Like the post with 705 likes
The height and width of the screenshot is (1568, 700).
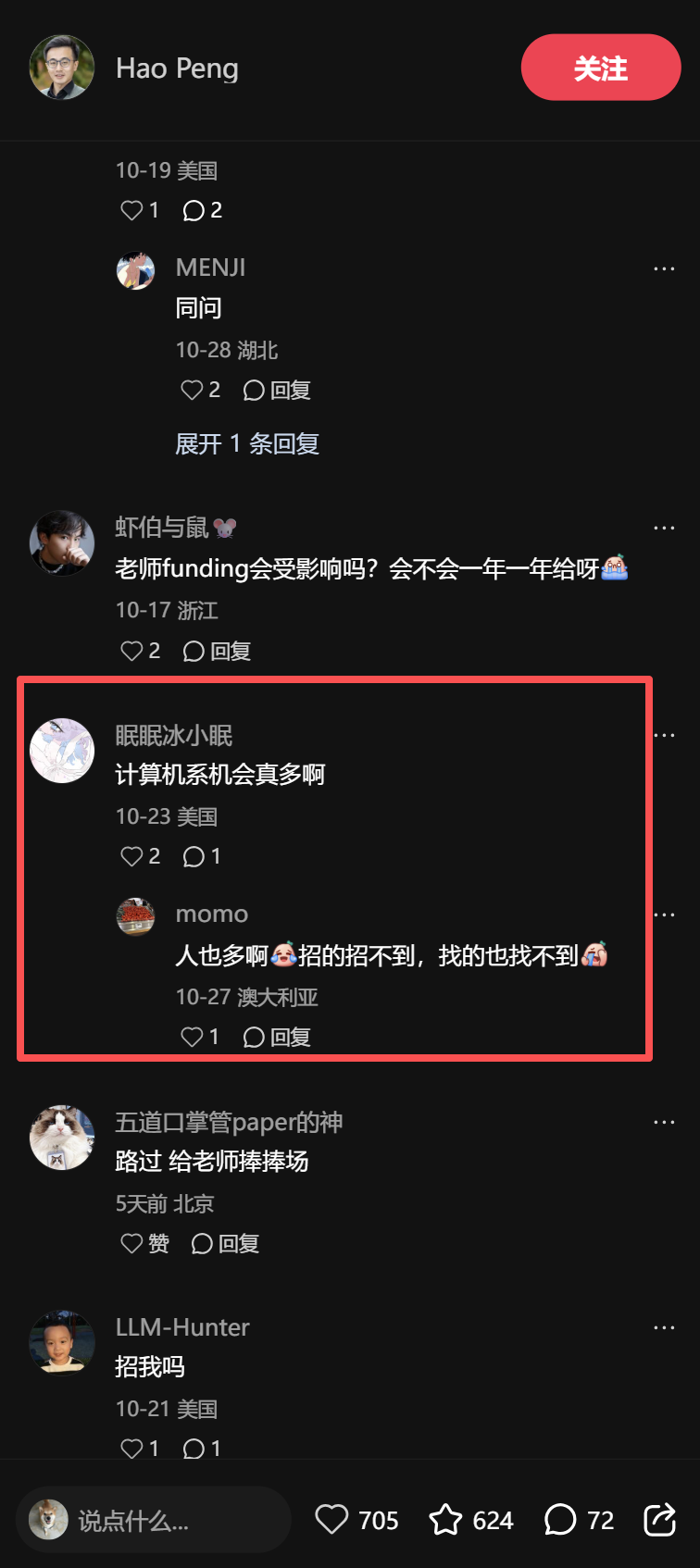tap(332, 1520)
